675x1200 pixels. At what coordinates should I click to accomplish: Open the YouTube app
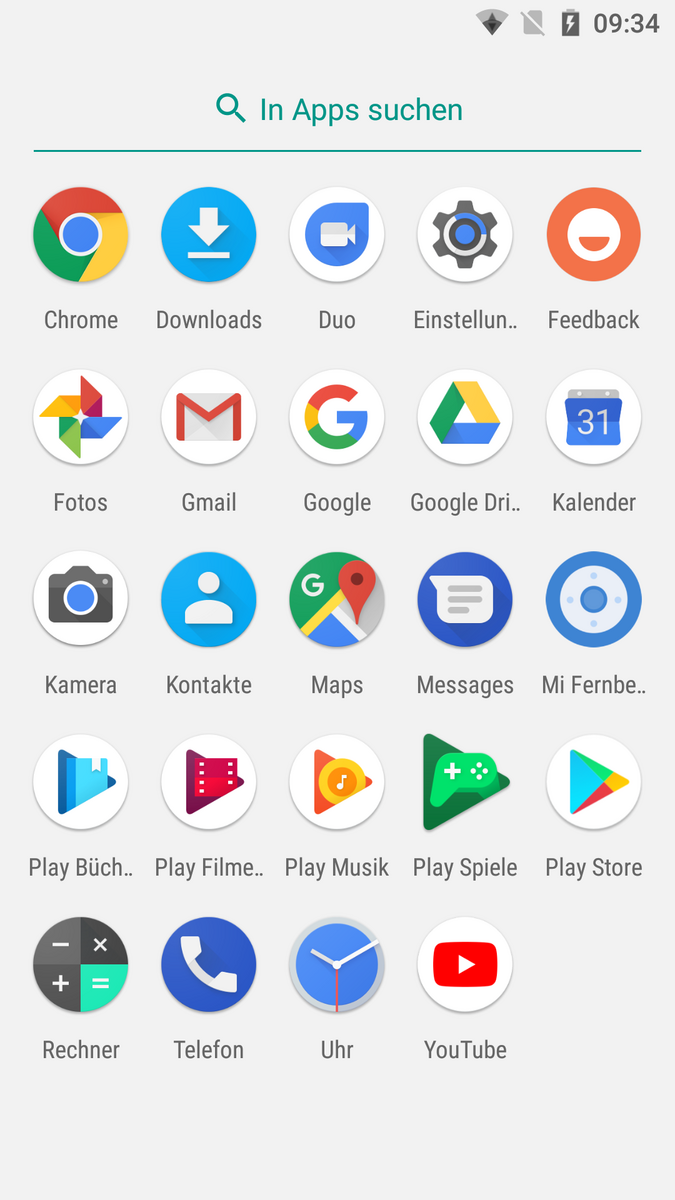pyautogui.click(x=465, y=965)
